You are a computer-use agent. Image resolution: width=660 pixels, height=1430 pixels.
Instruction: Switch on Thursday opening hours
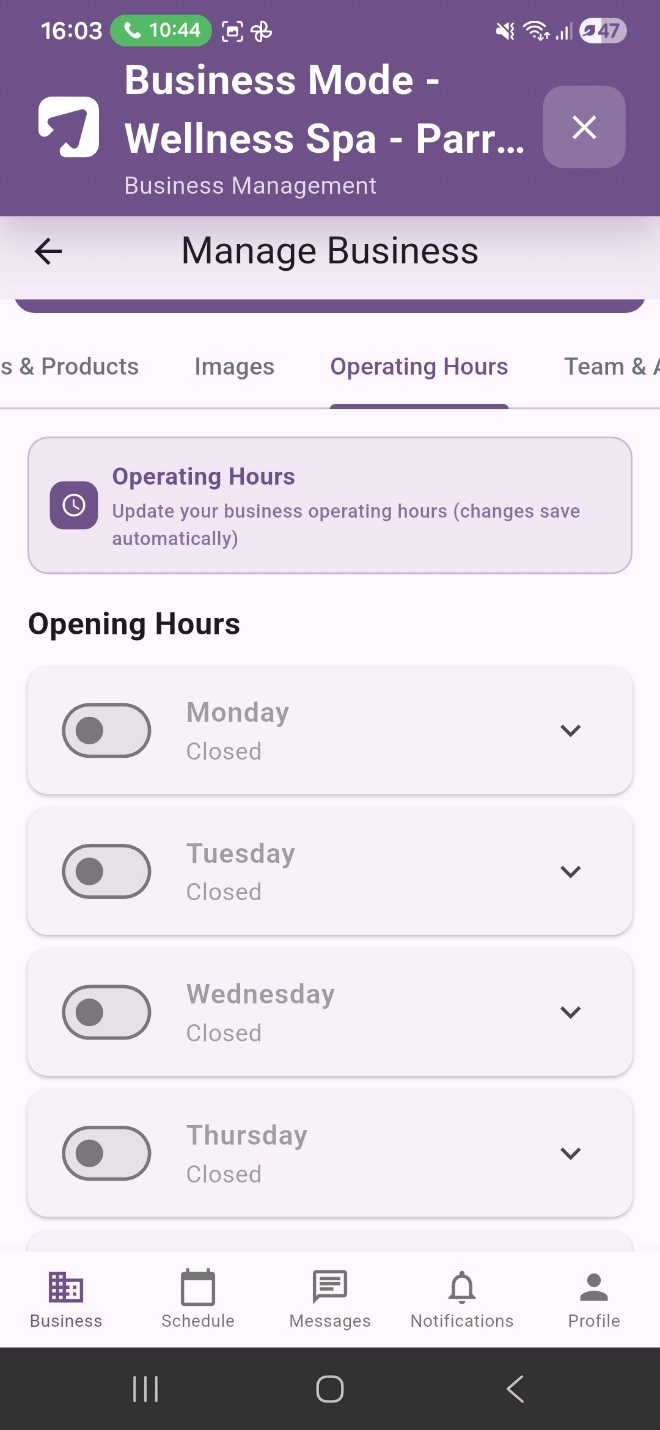point(106,1154)
